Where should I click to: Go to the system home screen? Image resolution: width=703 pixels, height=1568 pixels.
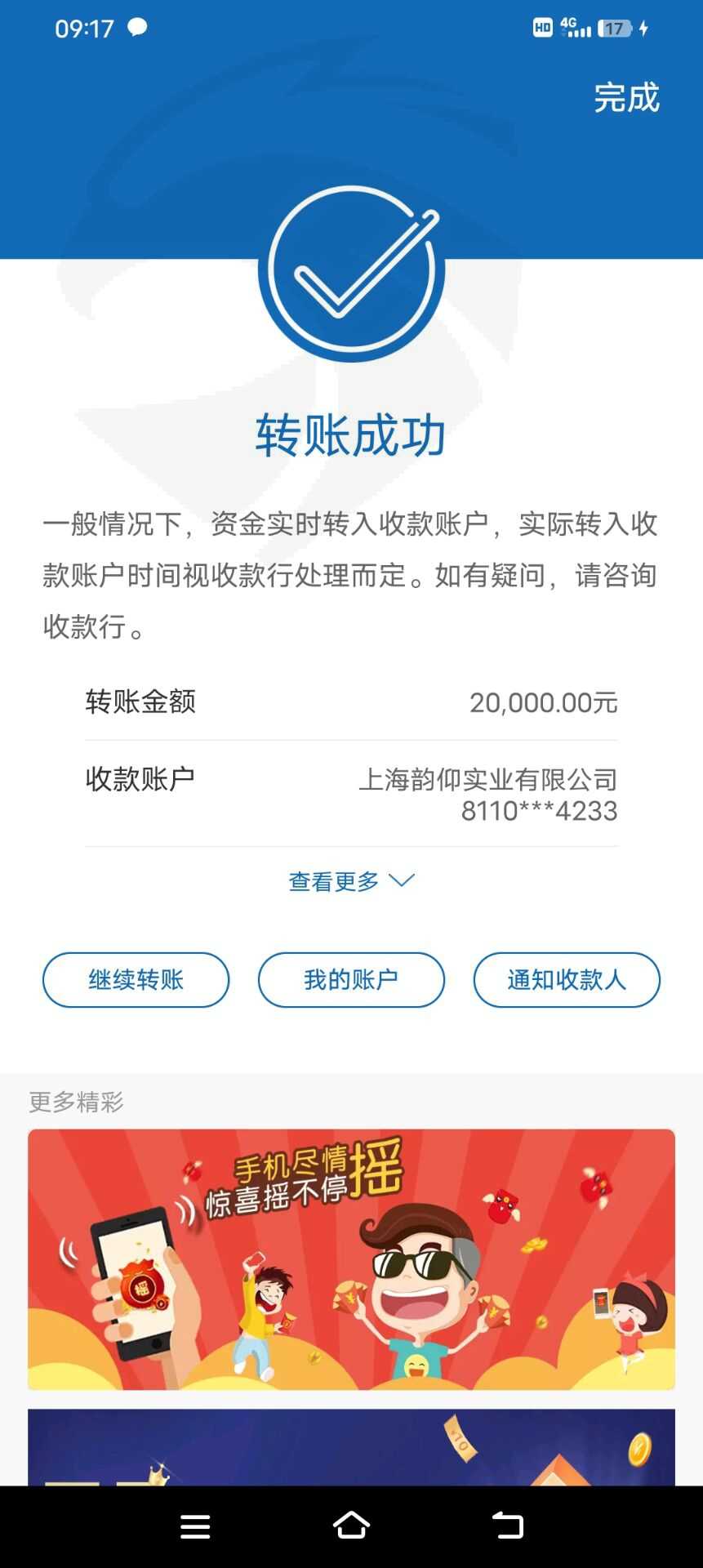click(x=351, y=1525)
